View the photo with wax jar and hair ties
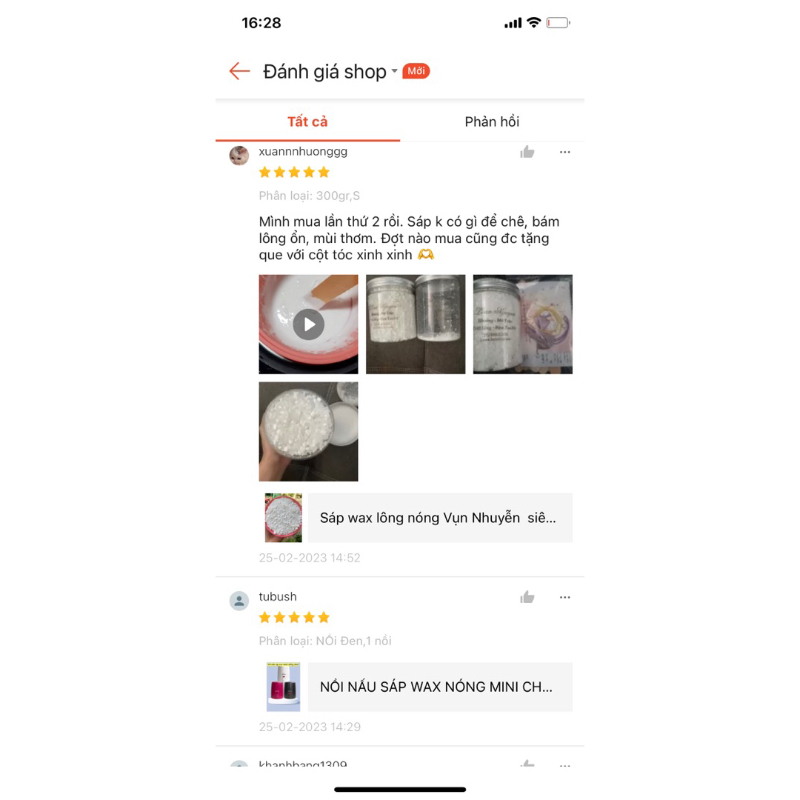 pos(522,324)
